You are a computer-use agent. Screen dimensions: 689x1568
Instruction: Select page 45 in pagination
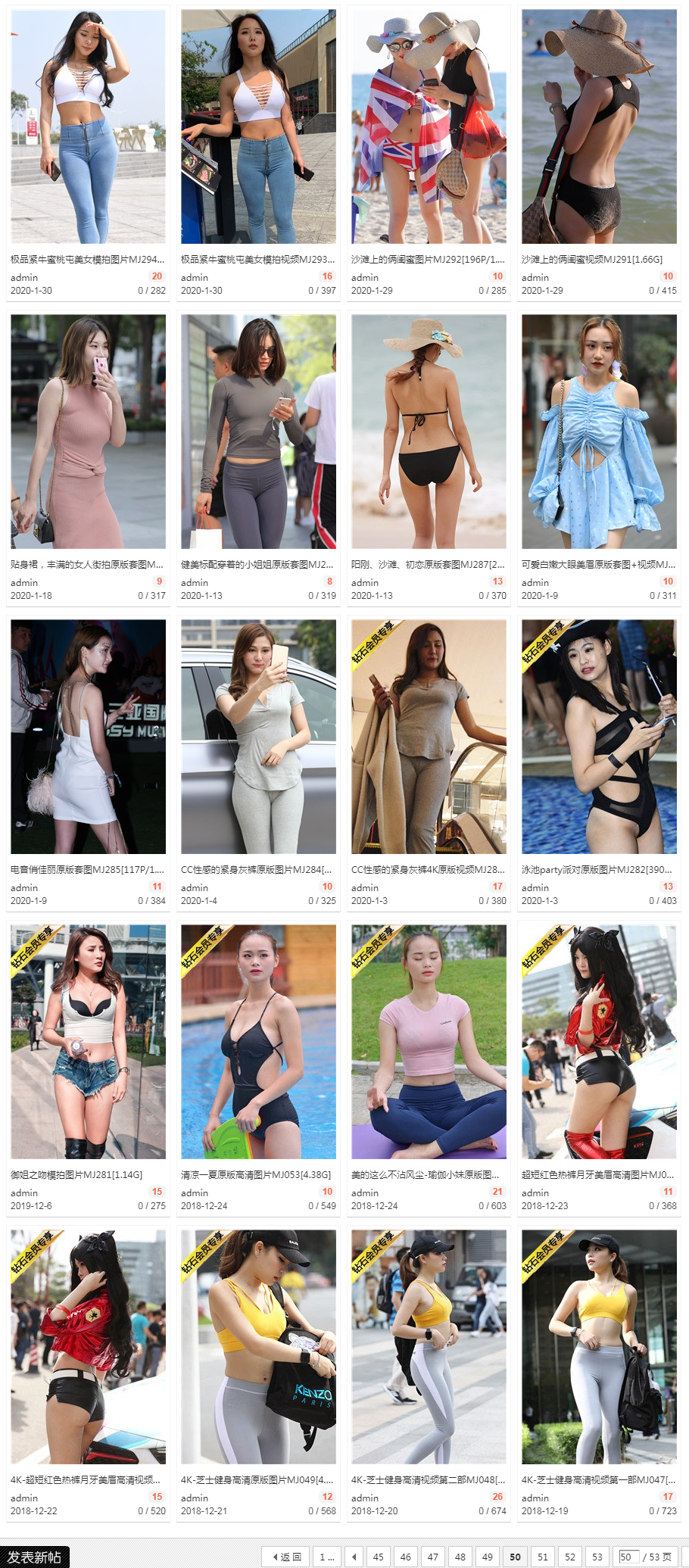click(x=379, y=1557)
